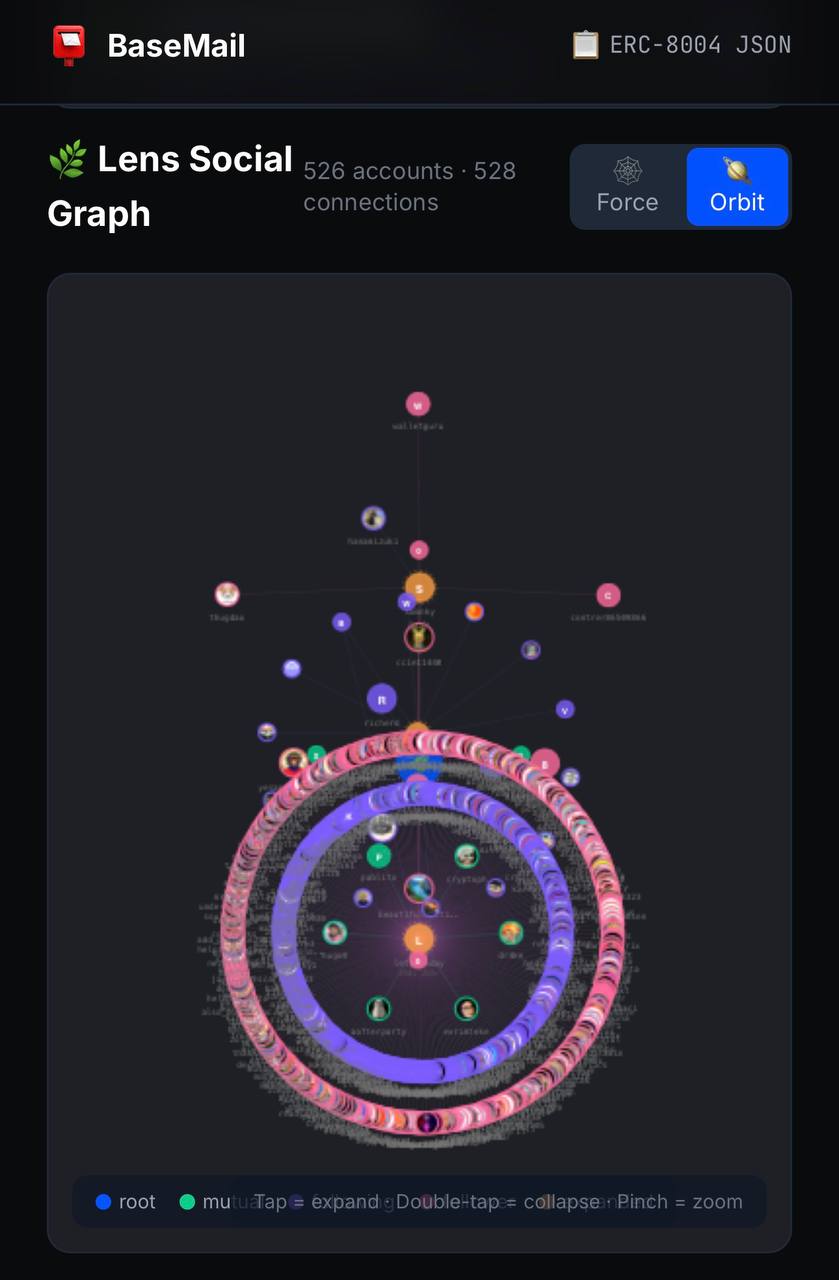This screenshot has height=1280, width=839.
Task: Click the drbx avatar node
Action: click(512, 934)
